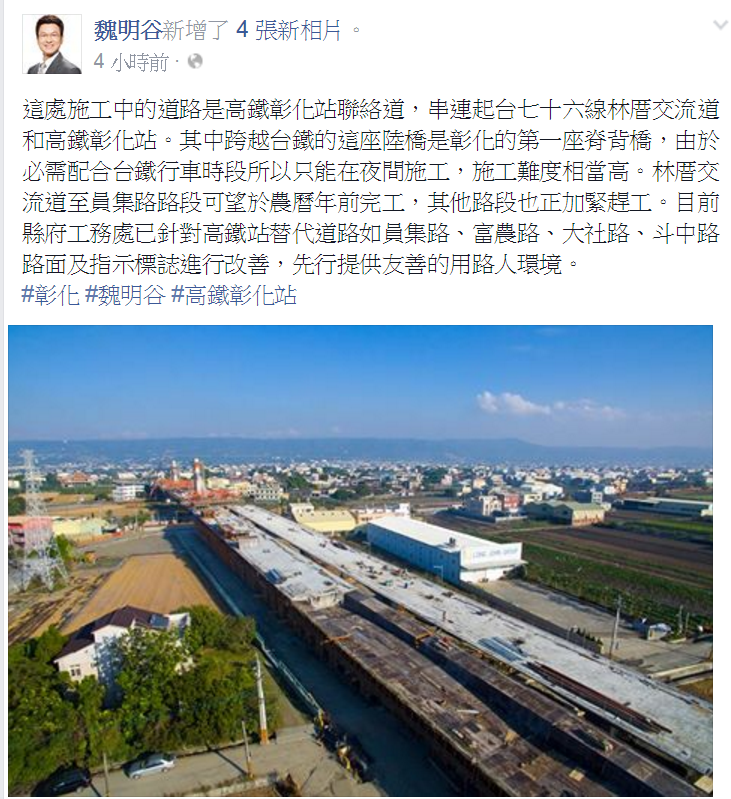Screen dimensions: 731x799
Task: Open the #彰化 hashtag
Action: point(48,295)
